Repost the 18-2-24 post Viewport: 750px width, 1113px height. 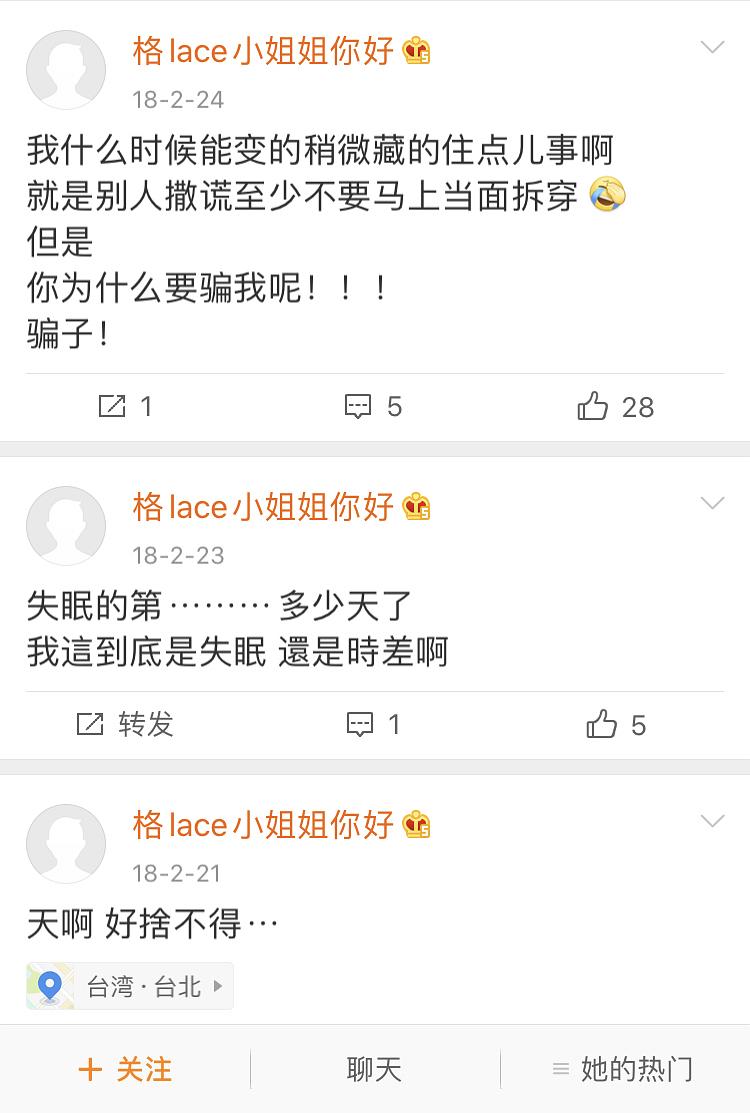tap(125, 406)
